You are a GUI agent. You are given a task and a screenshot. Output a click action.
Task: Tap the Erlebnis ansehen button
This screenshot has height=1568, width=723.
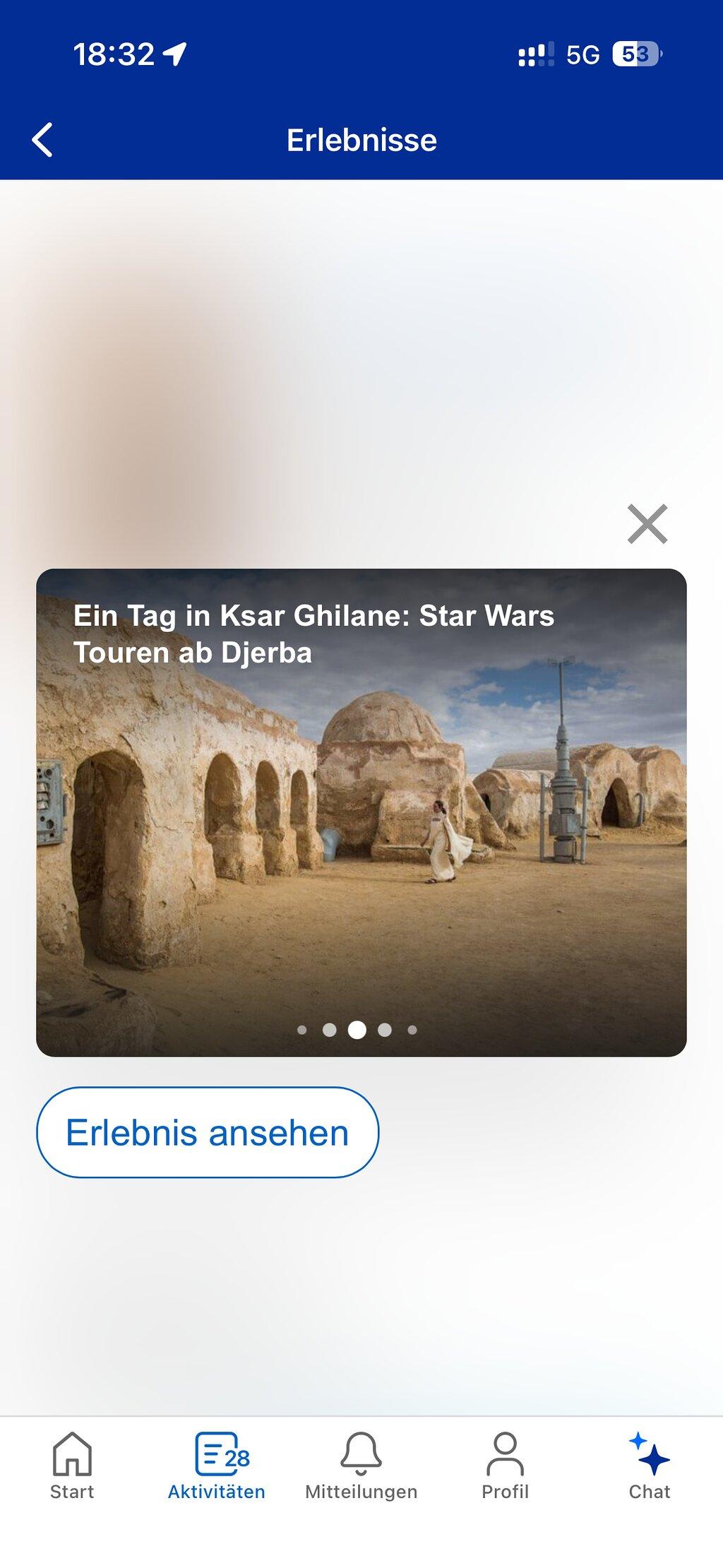pos(208,1132)
